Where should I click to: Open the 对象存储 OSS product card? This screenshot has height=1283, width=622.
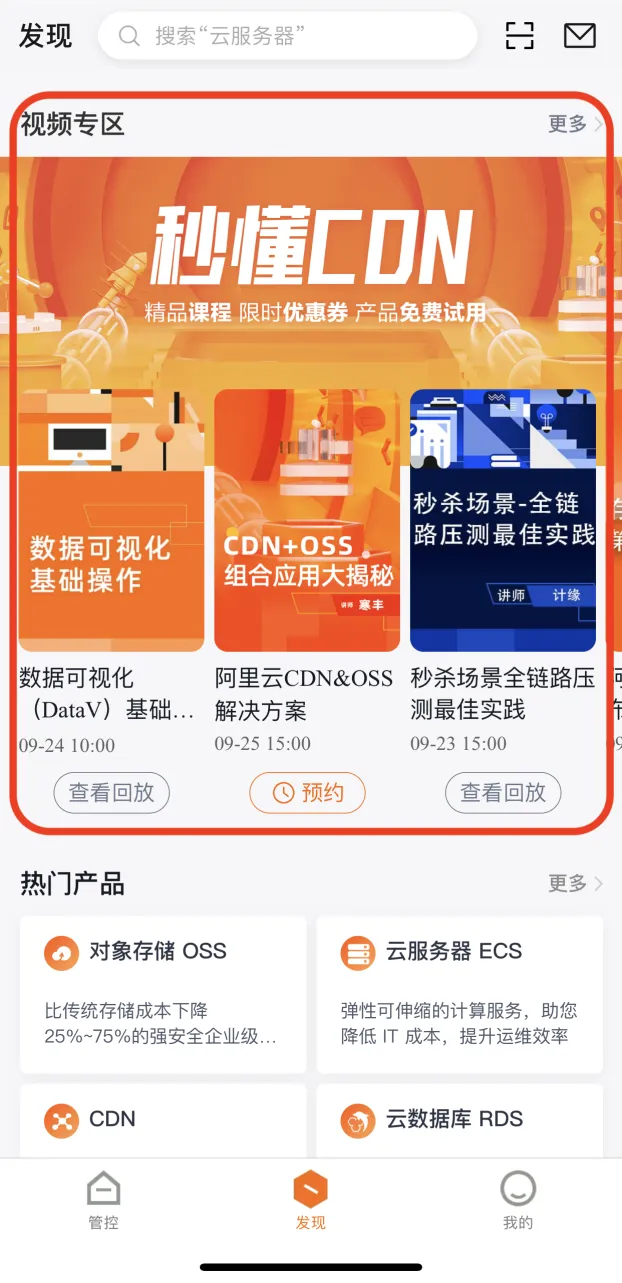pyautogui.click(x=163, y=995)
